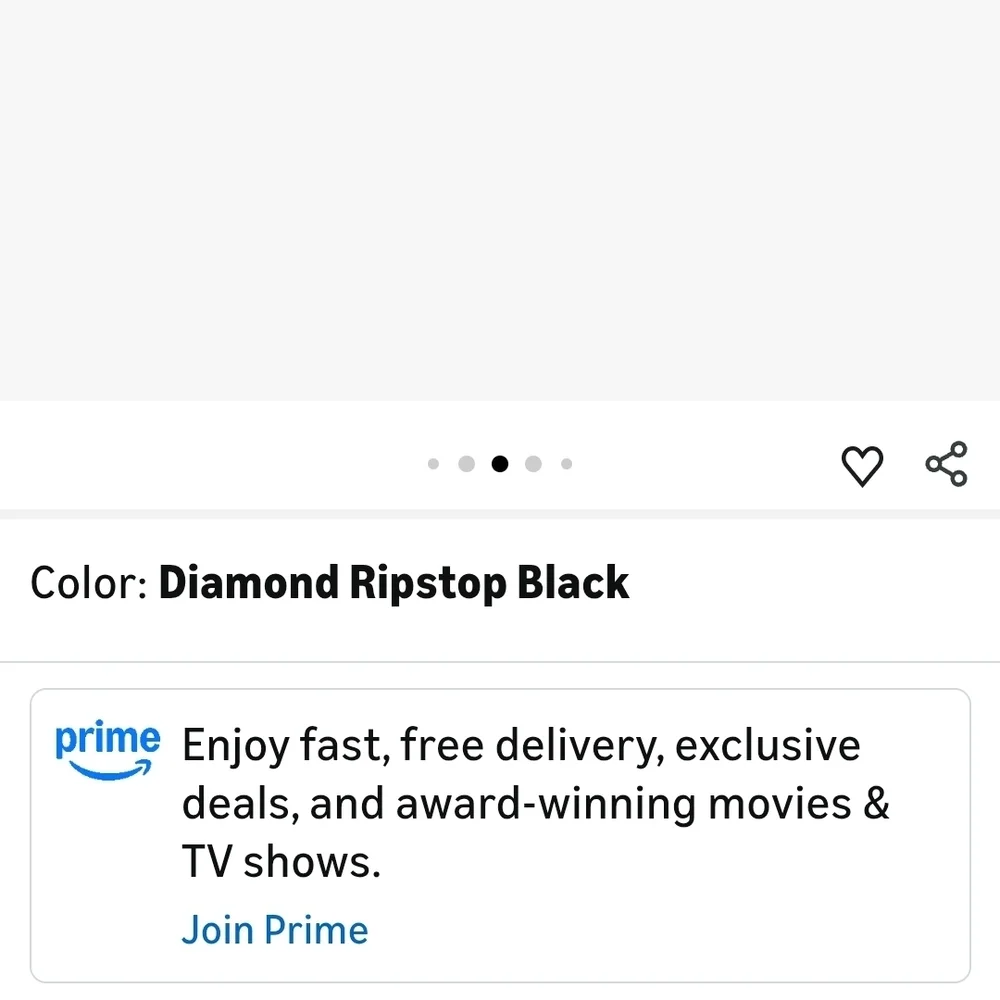
Task: Tap the Join Prime link
Action: (275, 930)
